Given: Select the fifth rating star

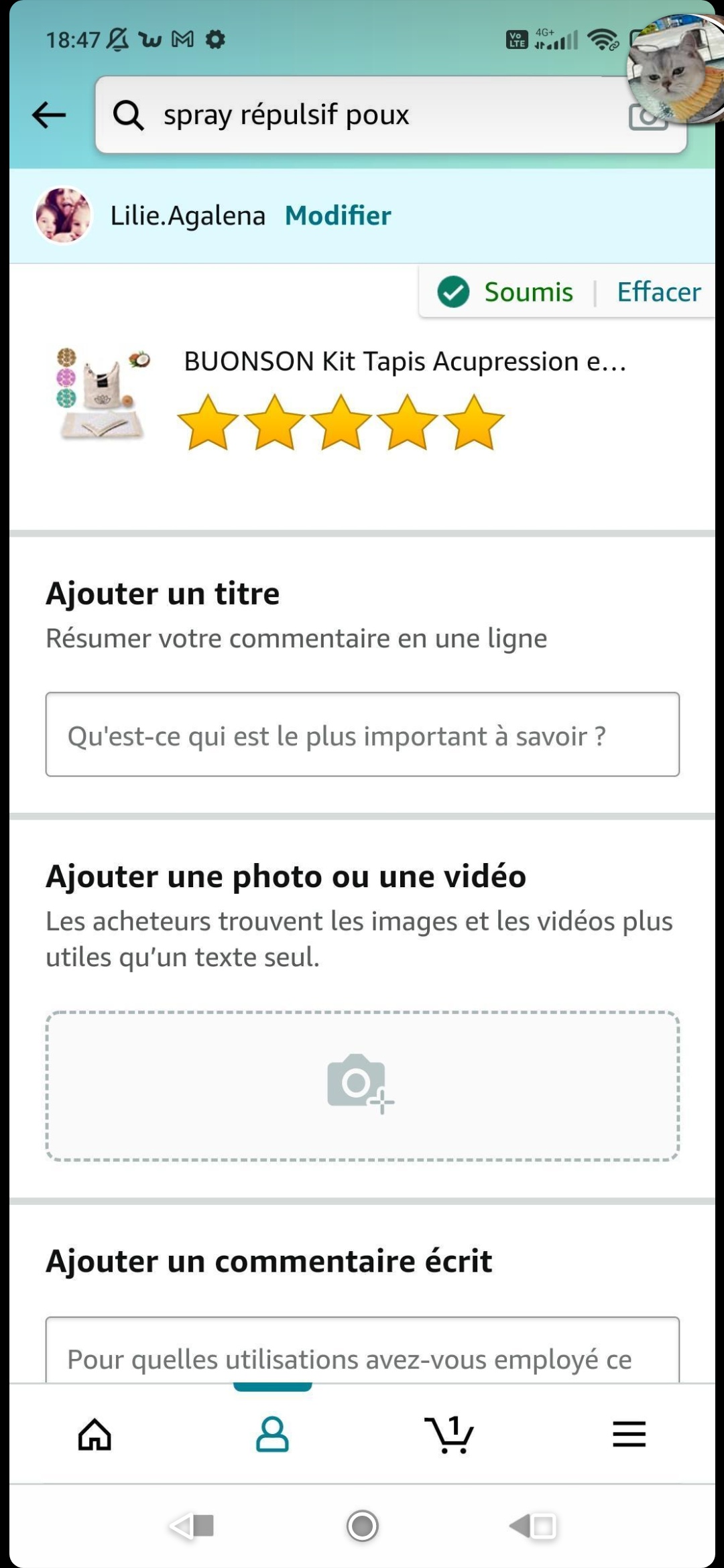Looking at the screenshot, I should tap(473, 423).
